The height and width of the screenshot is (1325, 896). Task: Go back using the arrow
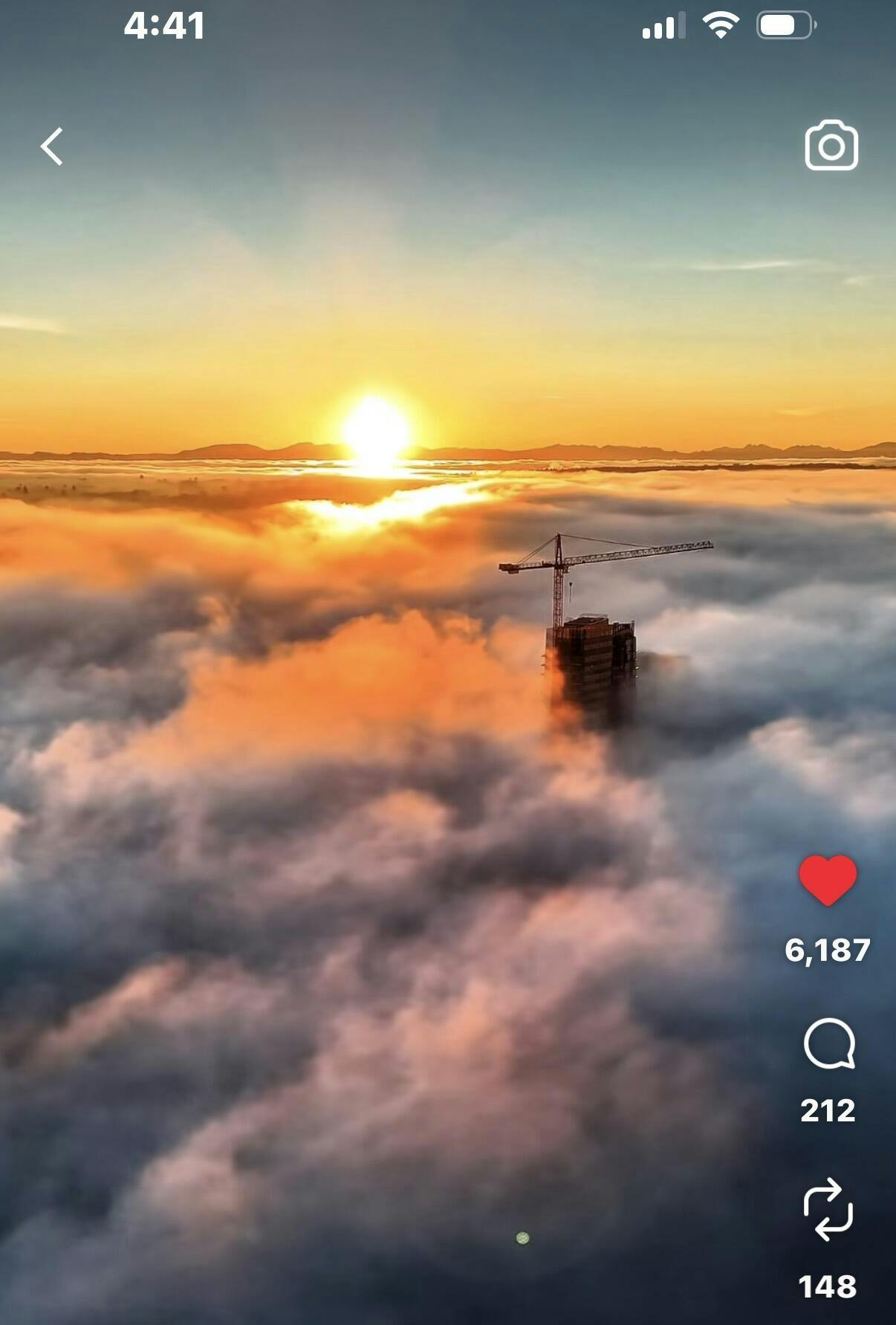pyautogui.click(x=52, y=146)
